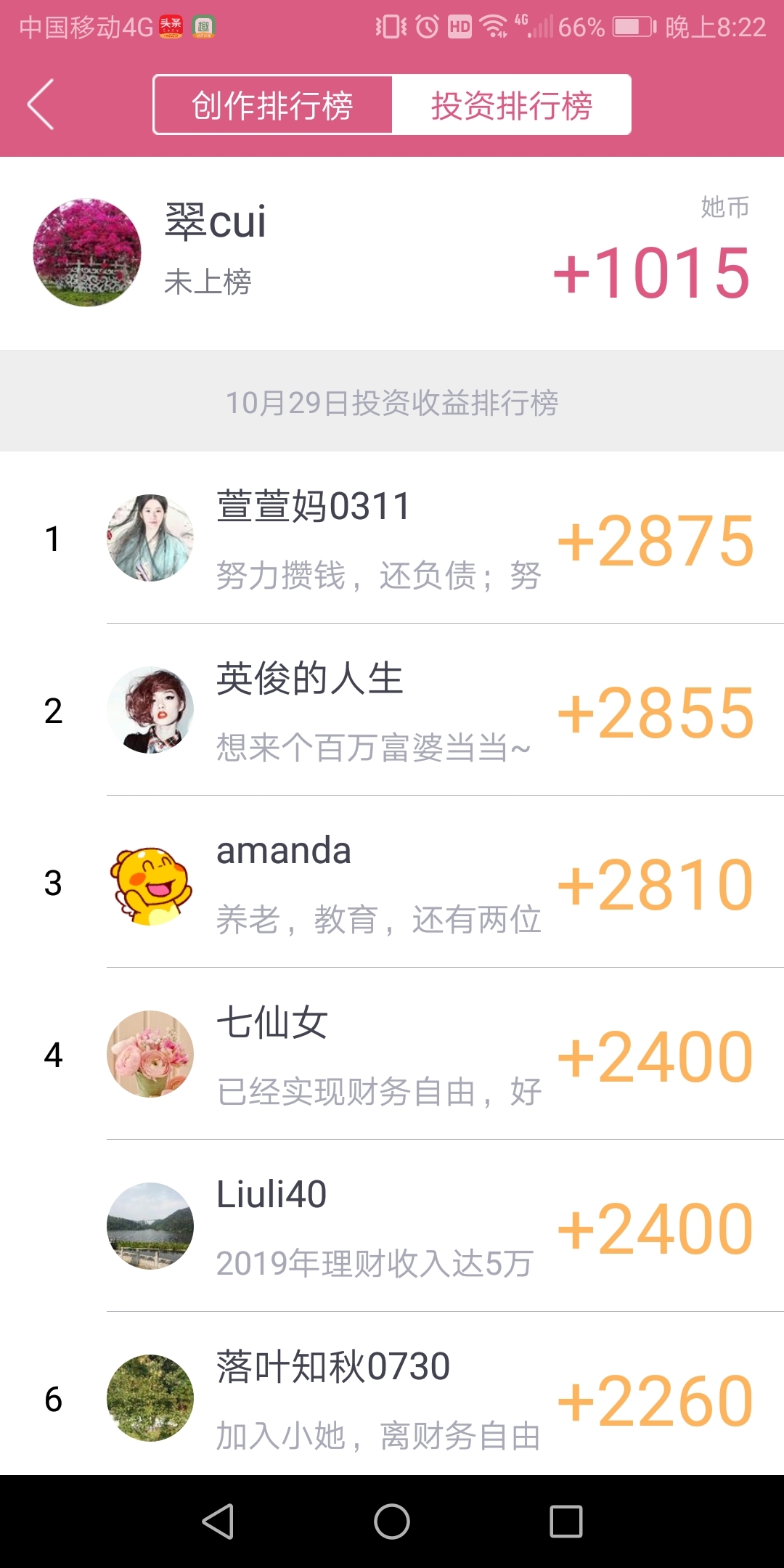Viewport: 784px width, 1568px height.
Task: Tap the 七仙女 row
Action: pos(392,1054)
